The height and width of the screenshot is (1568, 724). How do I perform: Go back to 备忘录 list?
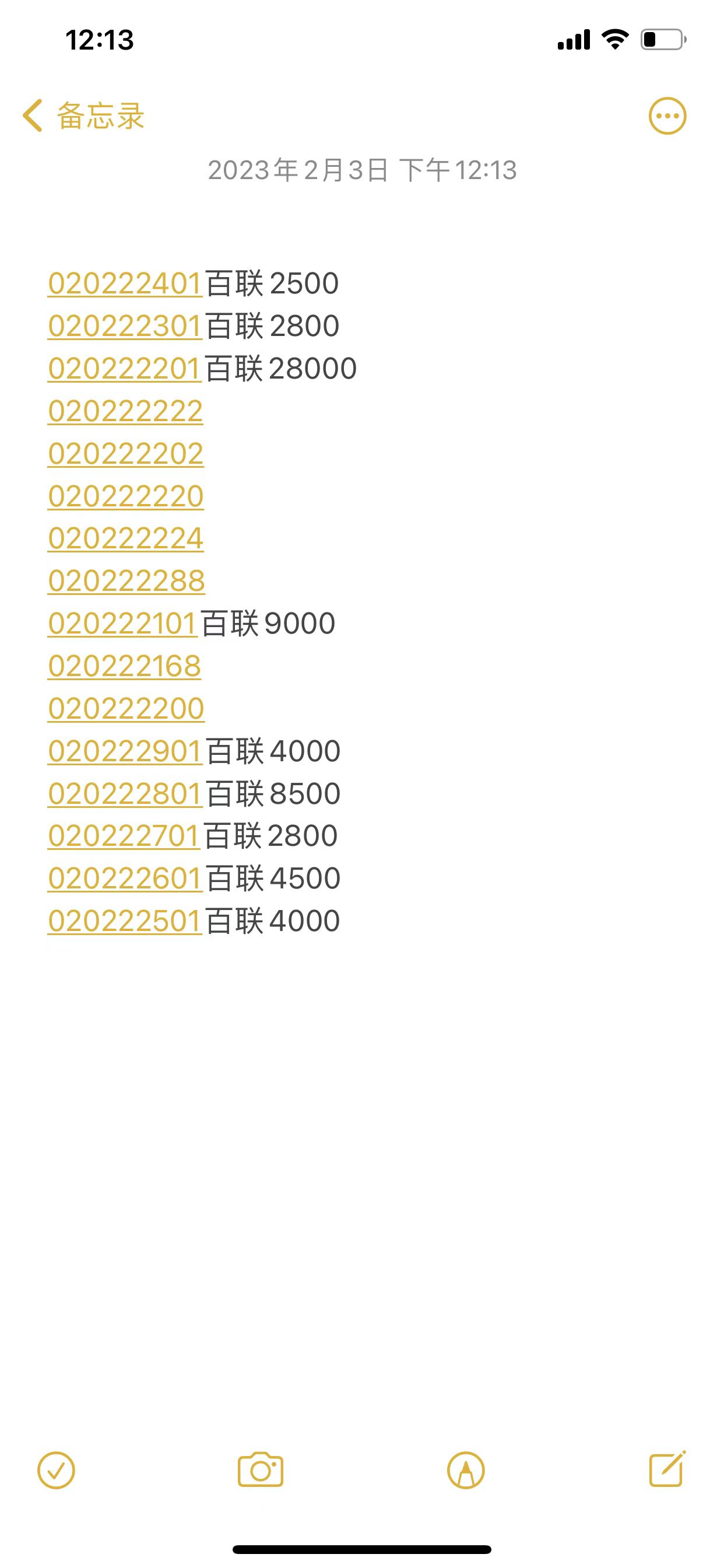click(84, 116)
